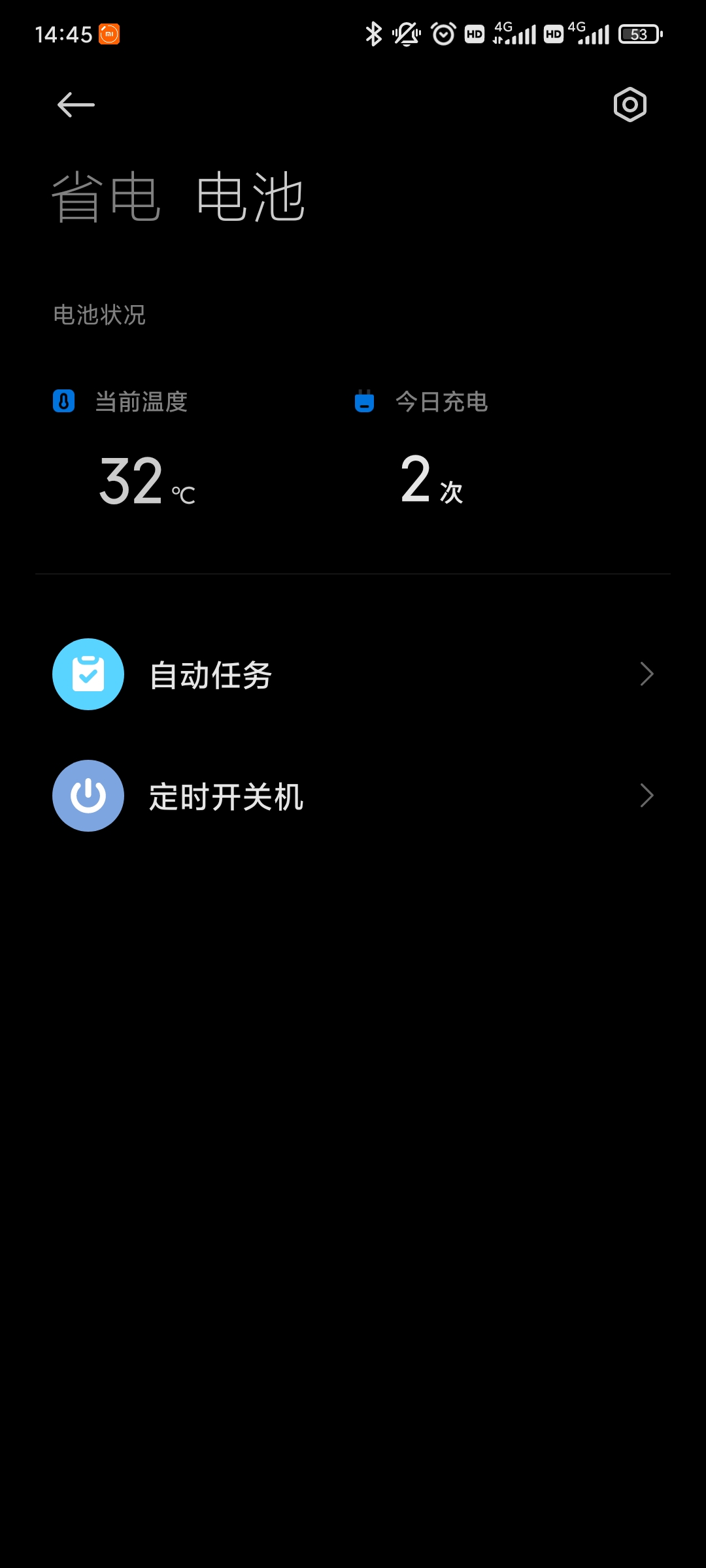The height and width of the screenshot is (1568, 706).
Task: Open battery settings via the gear icon
Action: point(630,105)
